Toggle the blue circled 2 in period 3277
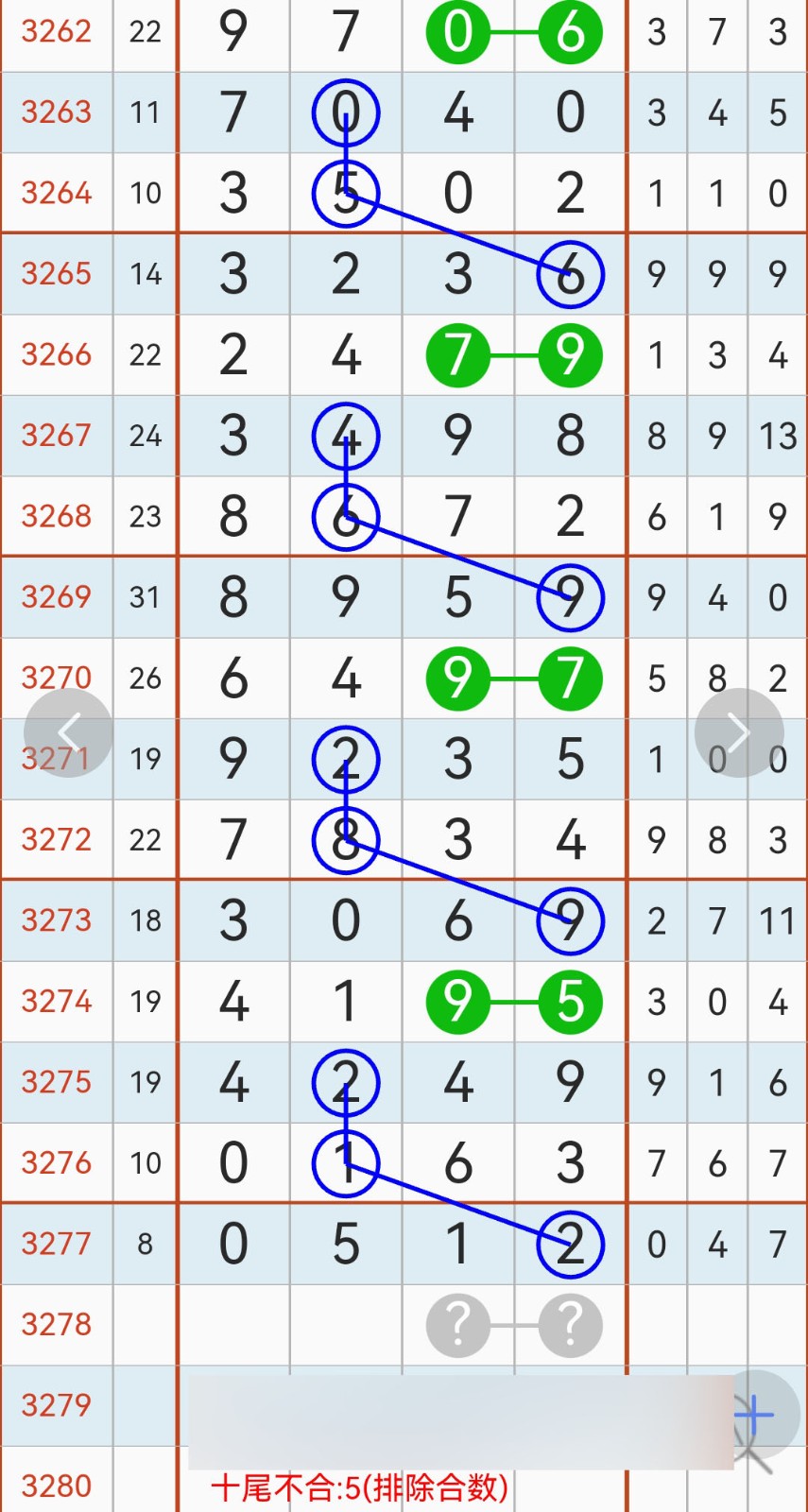 click(569, 1245)
